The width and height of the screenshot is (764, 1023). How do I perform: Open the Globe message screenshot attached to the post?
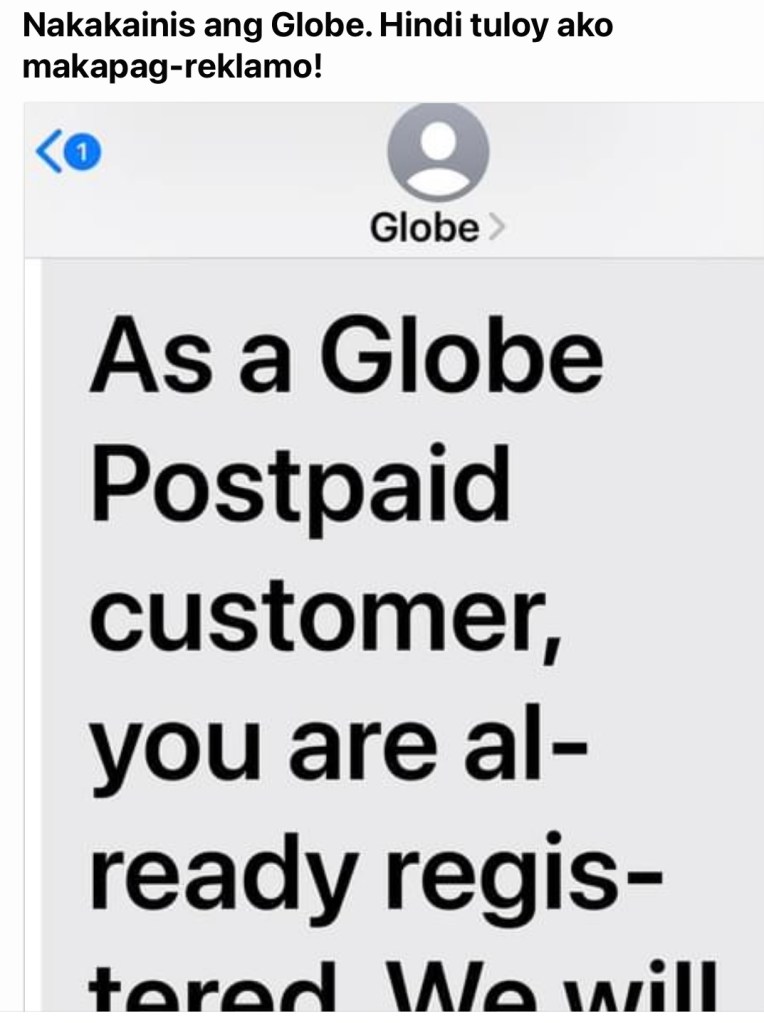pos(392,560)
